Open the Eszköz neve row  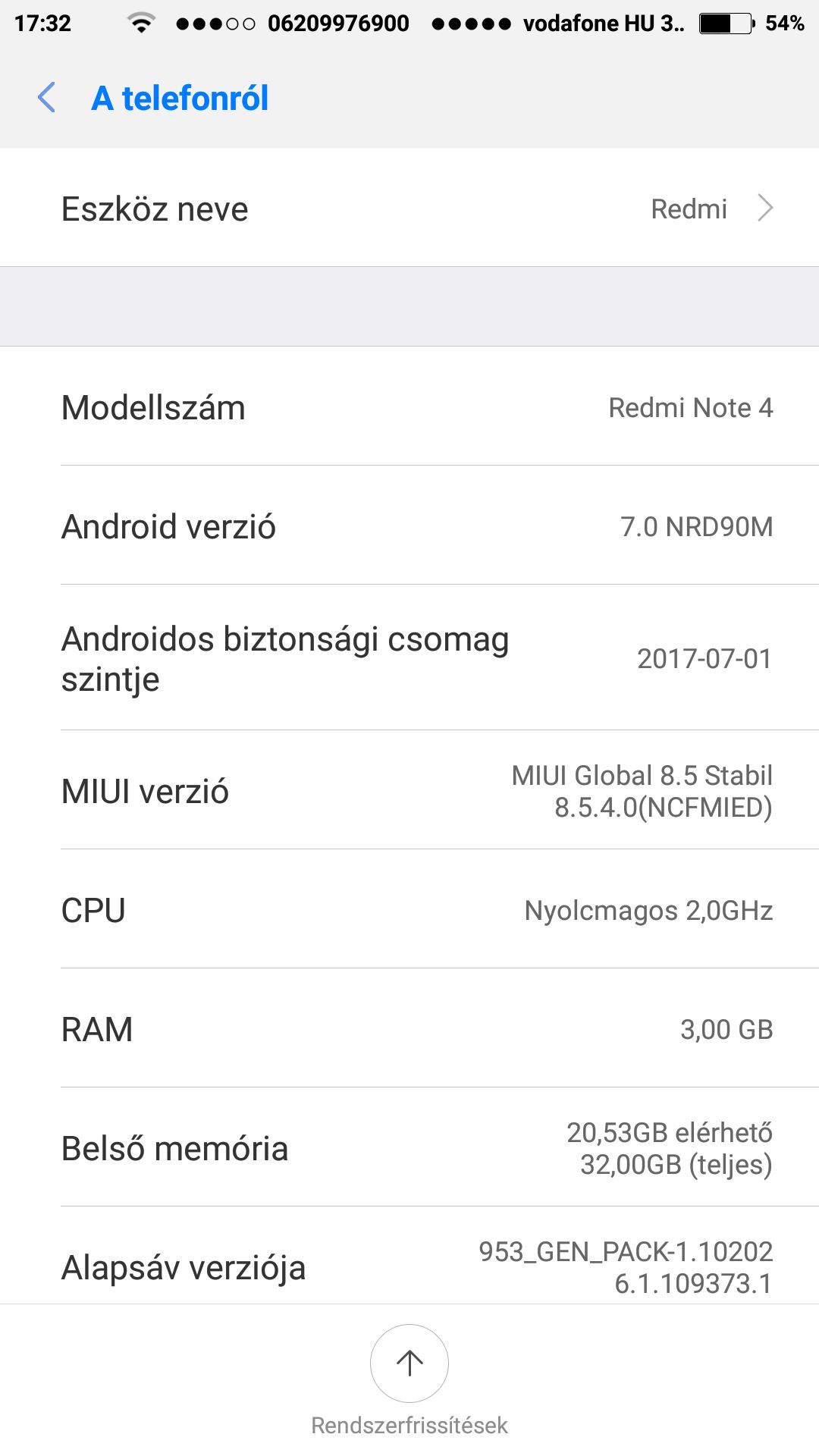click(x=409, y=208)
